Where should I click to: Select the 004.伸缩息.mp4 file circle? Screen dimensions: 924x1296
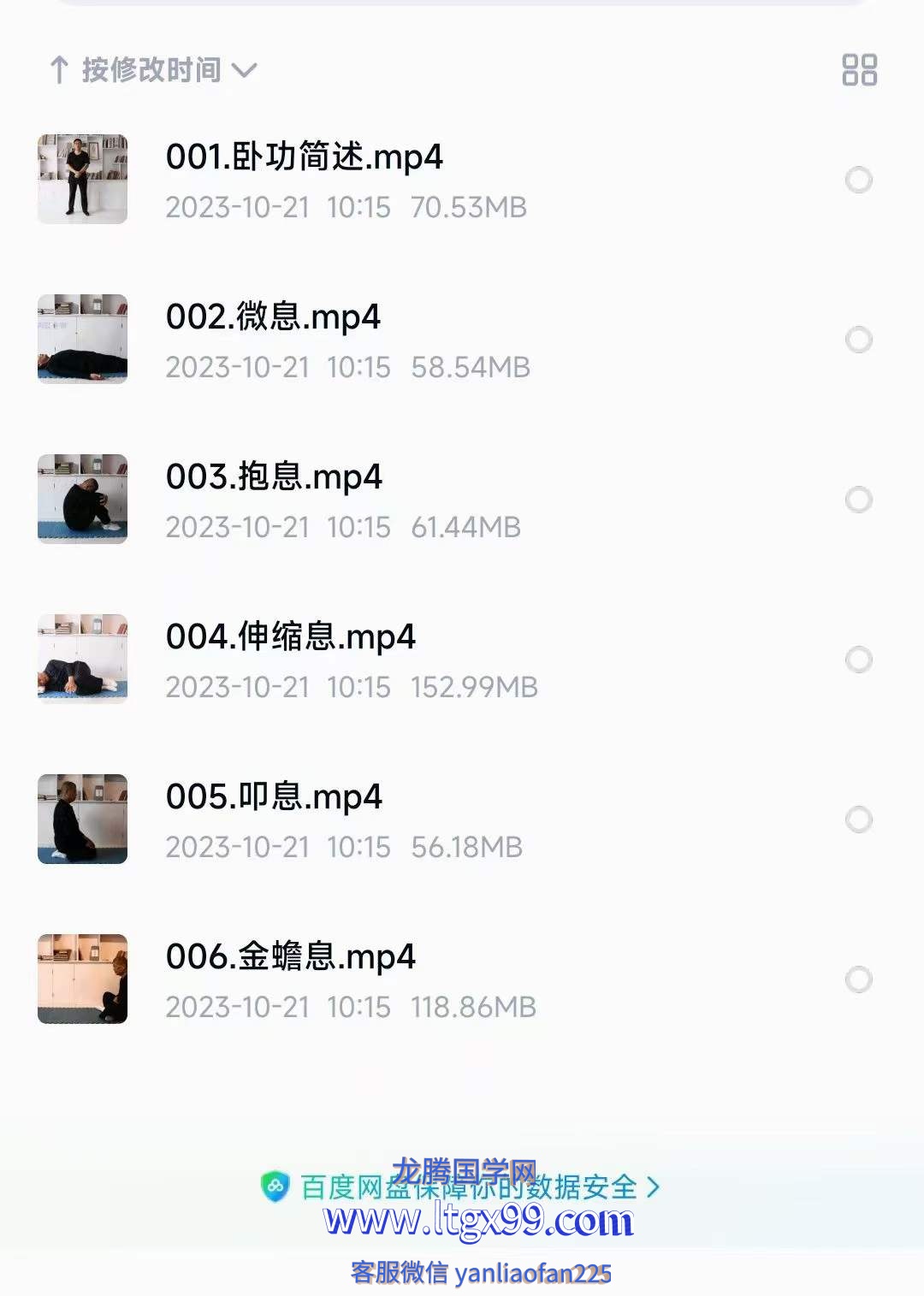[858, 660]
